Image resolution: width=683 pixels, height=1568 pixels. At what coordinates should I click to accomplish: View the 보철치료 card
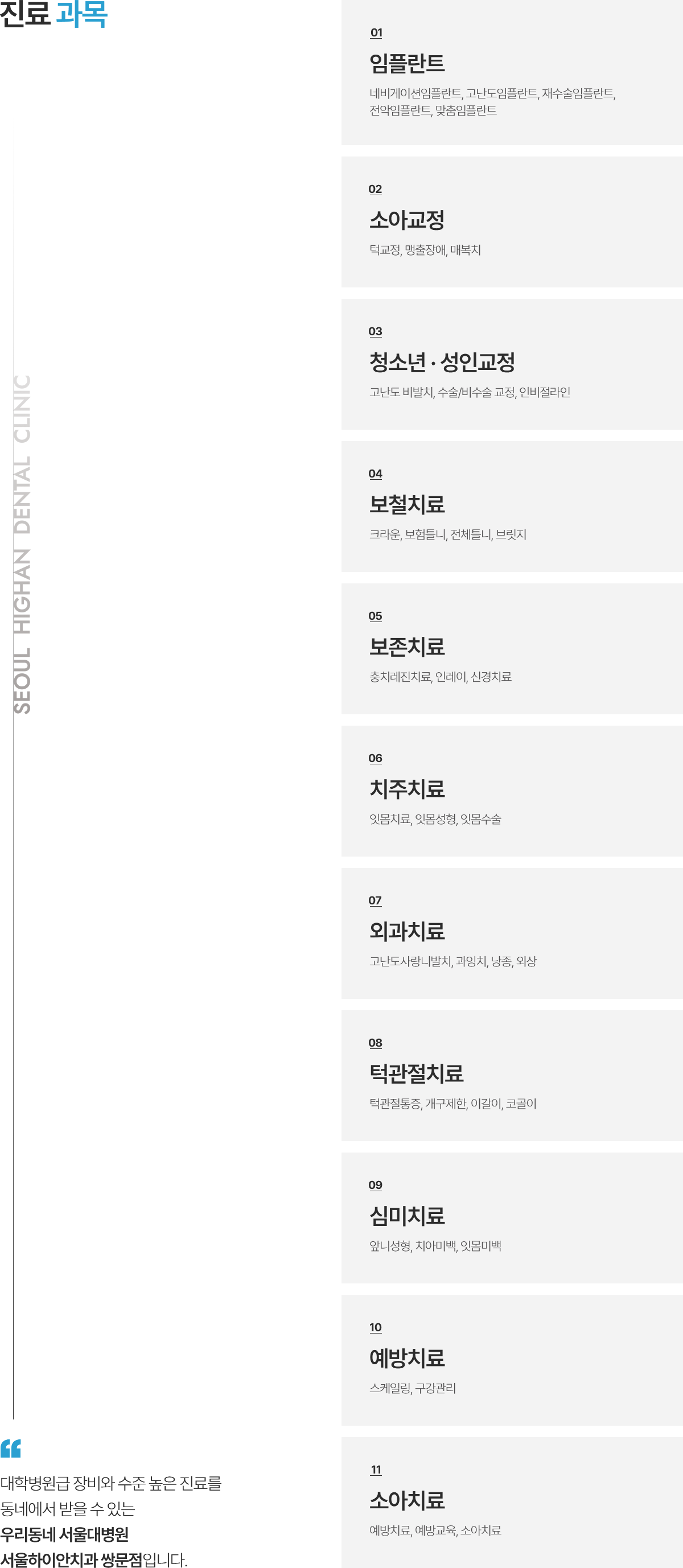[512, 507]
